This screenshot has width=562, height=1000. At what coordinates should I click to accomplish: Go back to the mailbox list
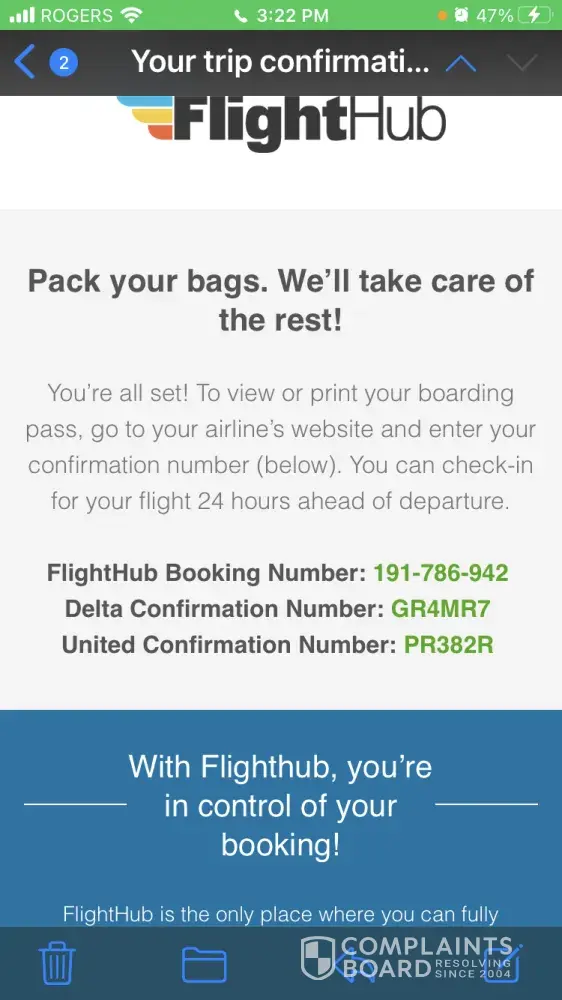(x=26, y=62)
